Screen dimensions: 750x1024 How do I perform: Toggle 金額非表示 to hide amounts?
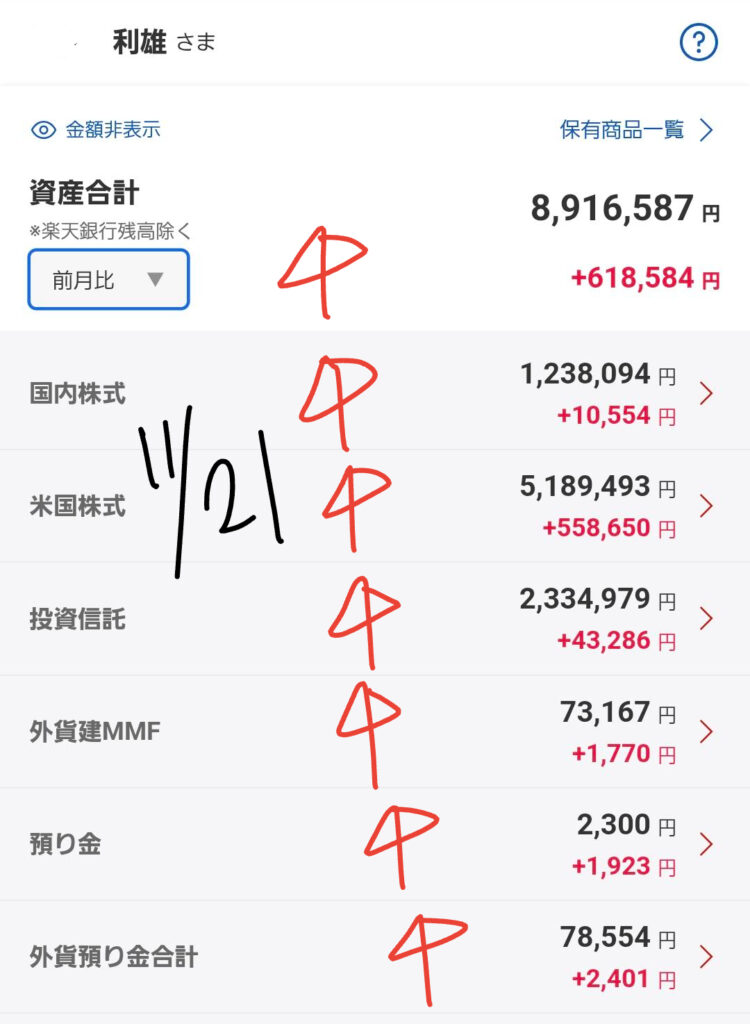(97, 129)
